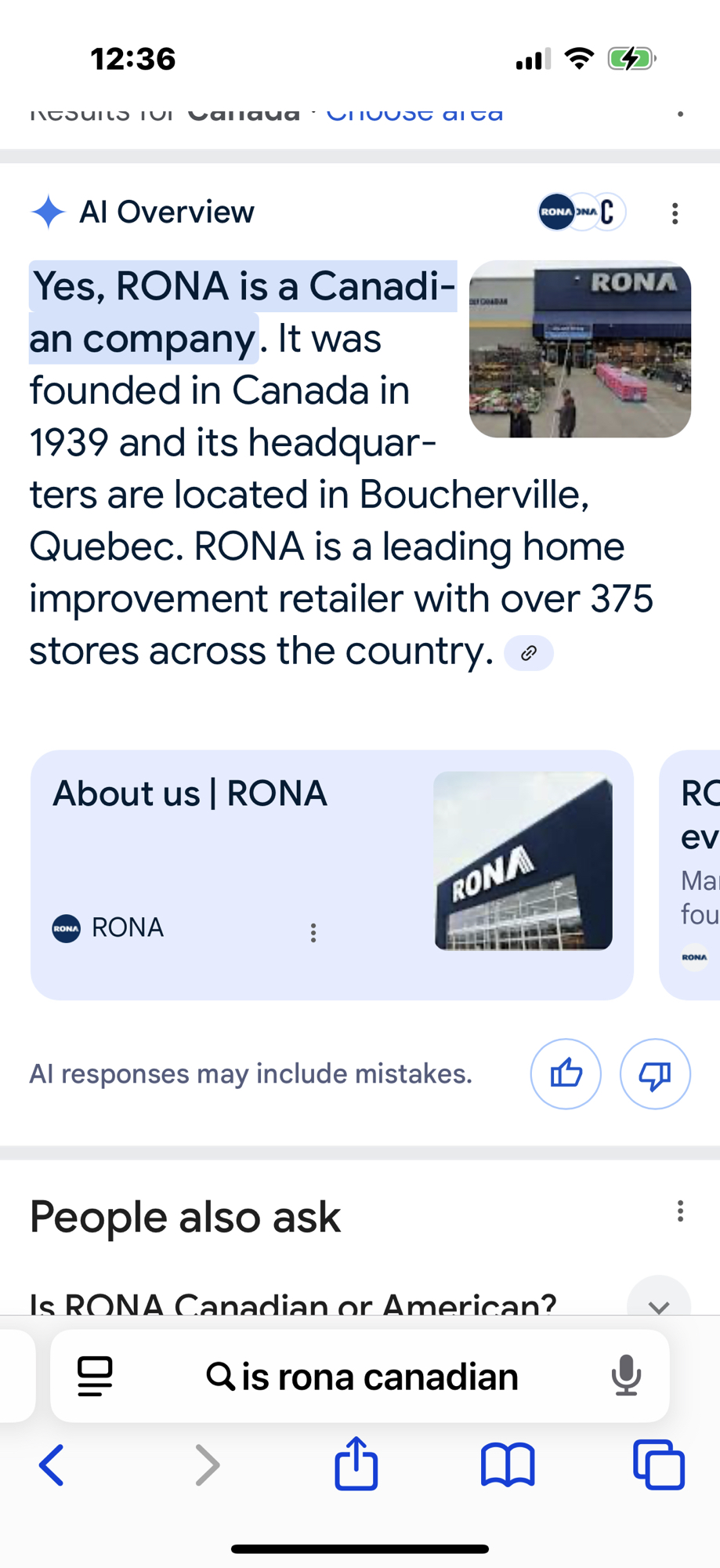Go back to the previous page
Screen dimensions: 720x1568
click(52, 1465)
